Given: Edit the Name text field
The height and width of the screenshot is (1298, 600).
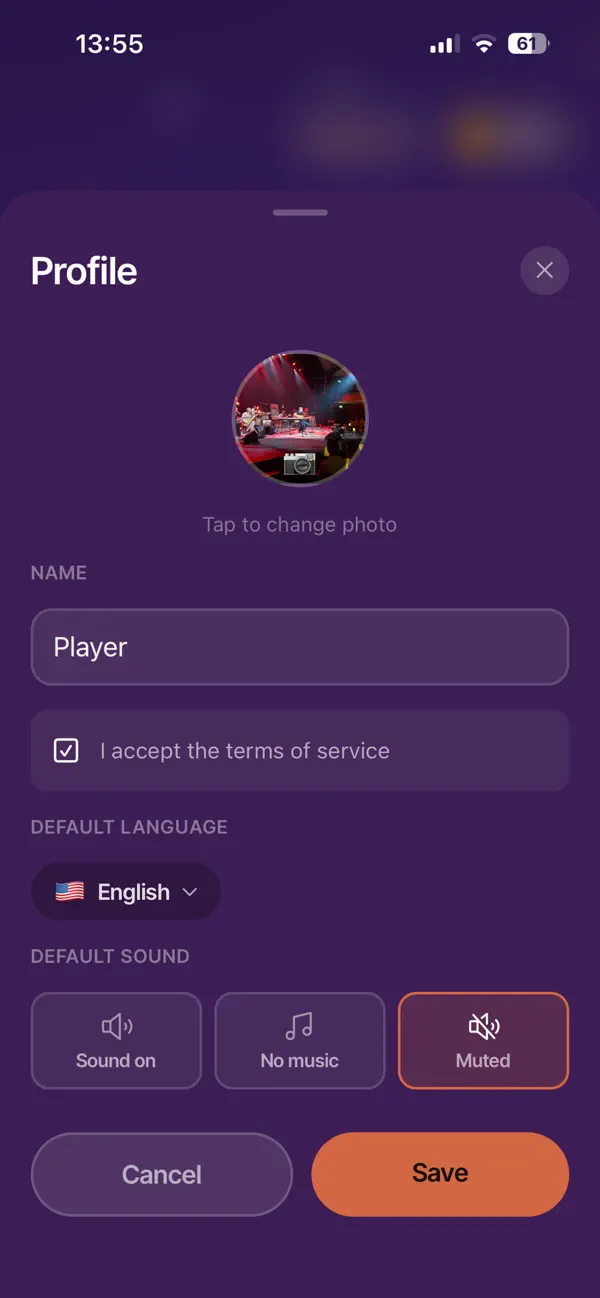Looking at the screenshot, I should 300,647.
